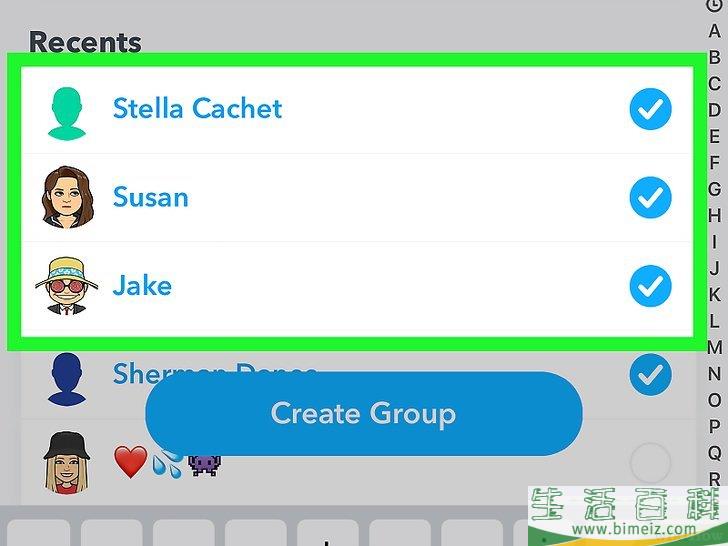Uncheck Susan from the group

coord(650,198)
